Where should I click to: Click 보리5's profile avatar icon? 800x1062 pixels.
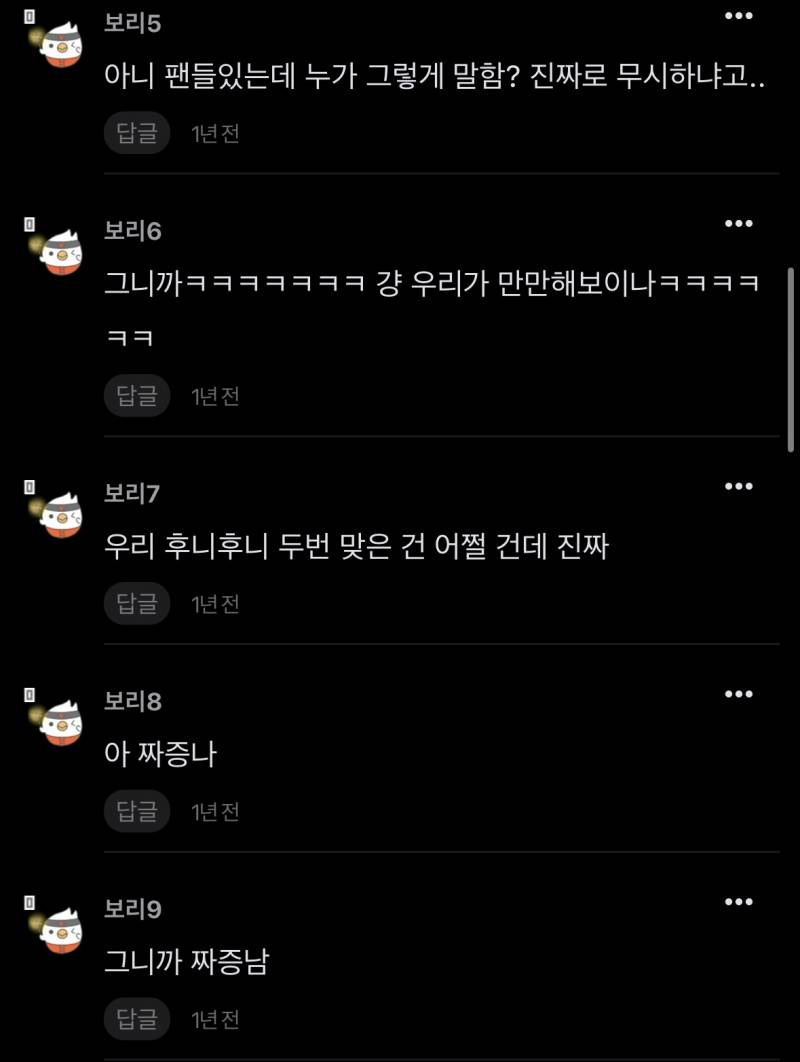tap(58, 45)
